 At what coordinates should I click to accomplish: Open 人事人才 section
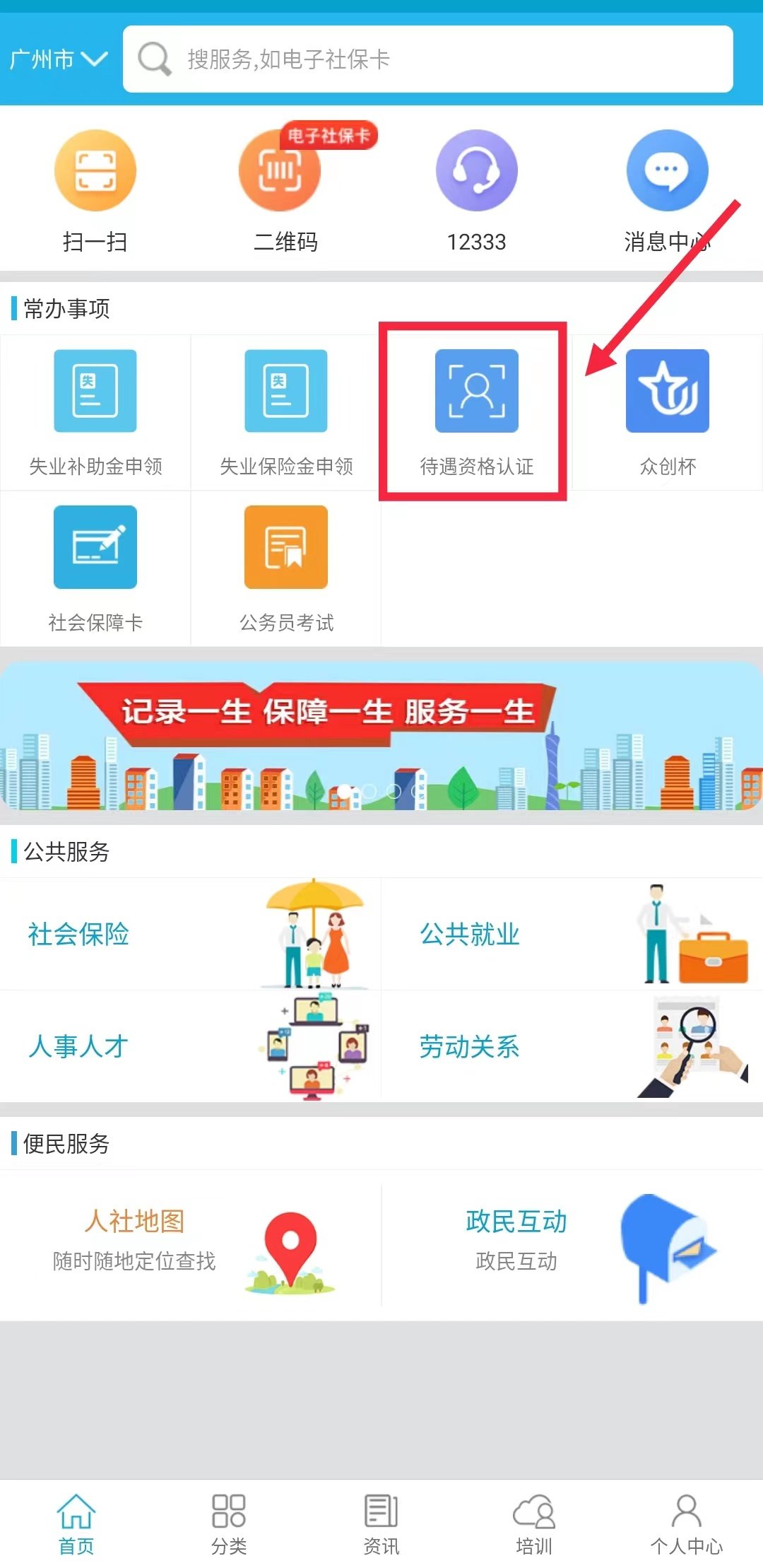[191, 1046]
